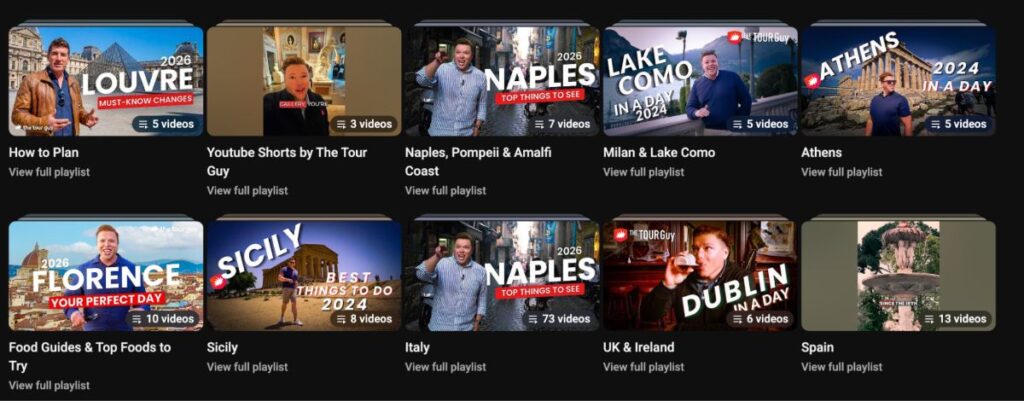Open the Athens playlist thumbnail
1024x401 pixels.
point(899,81)
